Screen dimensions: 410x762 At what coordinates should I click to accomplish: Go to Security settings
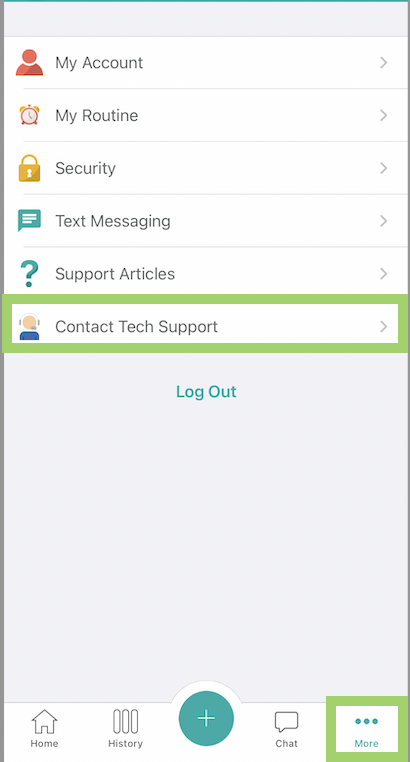(x=206, y=168)
